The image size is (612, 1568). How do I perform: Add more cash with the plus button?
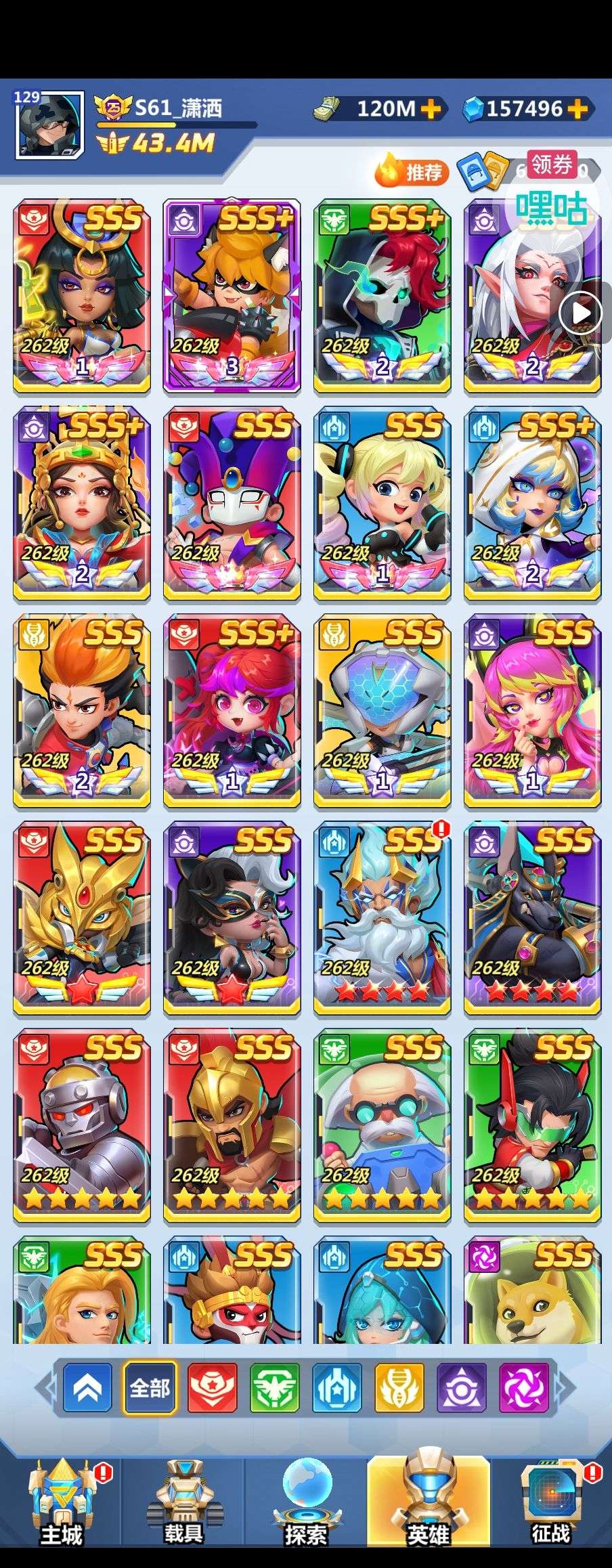click(431, 109)
